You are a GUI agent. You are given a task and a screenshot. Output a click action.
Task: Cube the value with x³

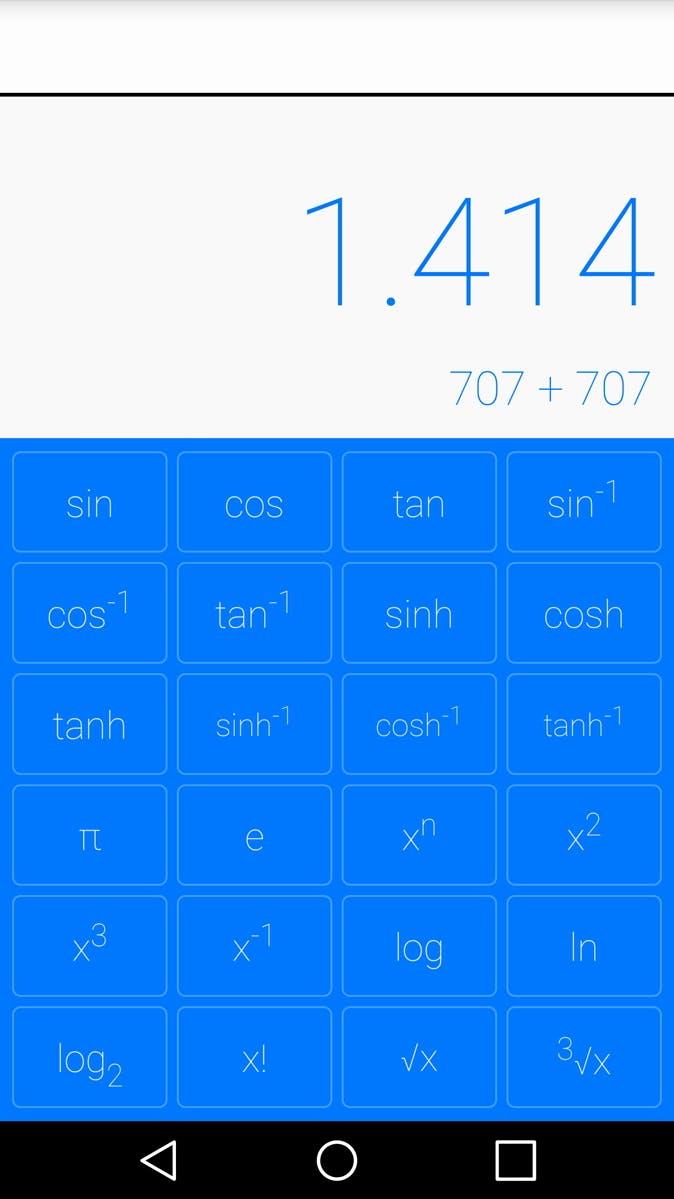click(90, 946)
